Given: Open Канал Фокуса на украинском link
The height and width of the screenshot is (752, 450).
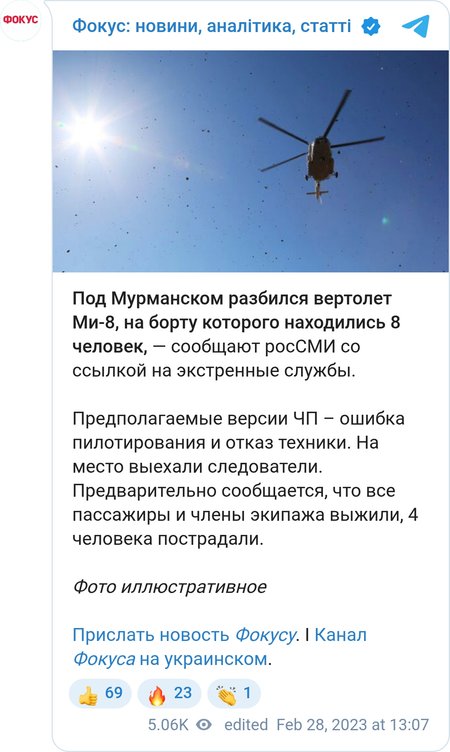Looking at the screenshot, I should 220,647.
